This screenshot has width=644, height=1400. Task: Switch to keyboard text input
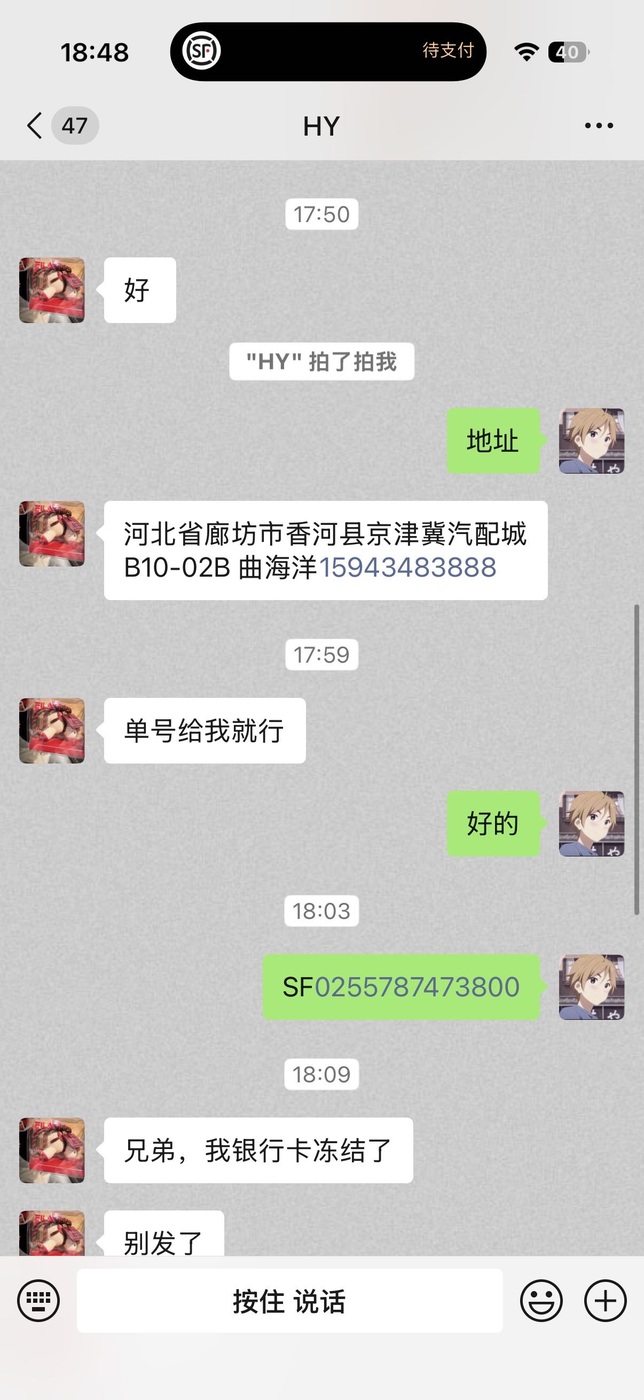tap(39, 1301)
